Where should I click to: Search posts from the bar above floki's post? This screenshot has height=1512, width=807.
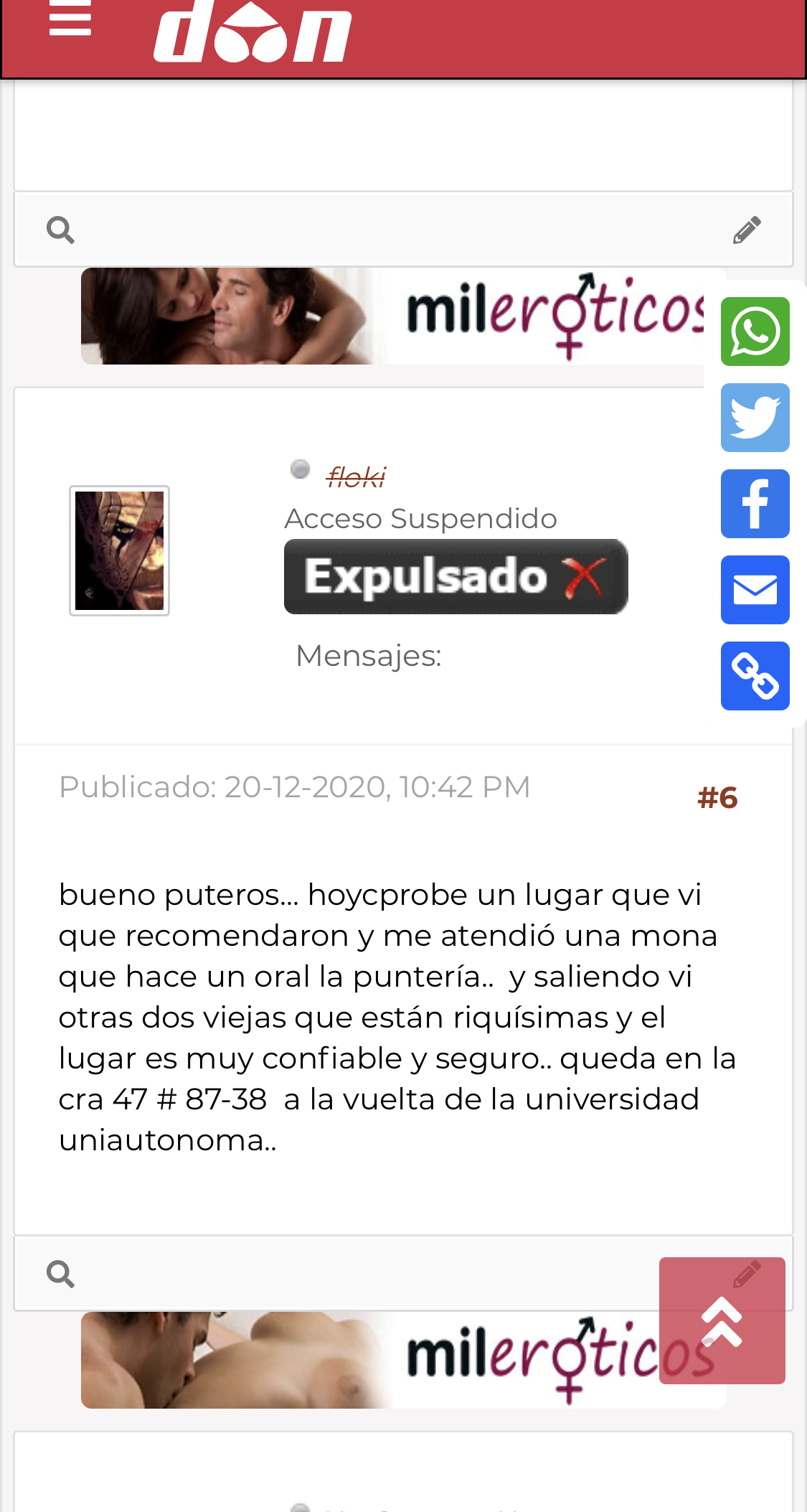(61, 230)
